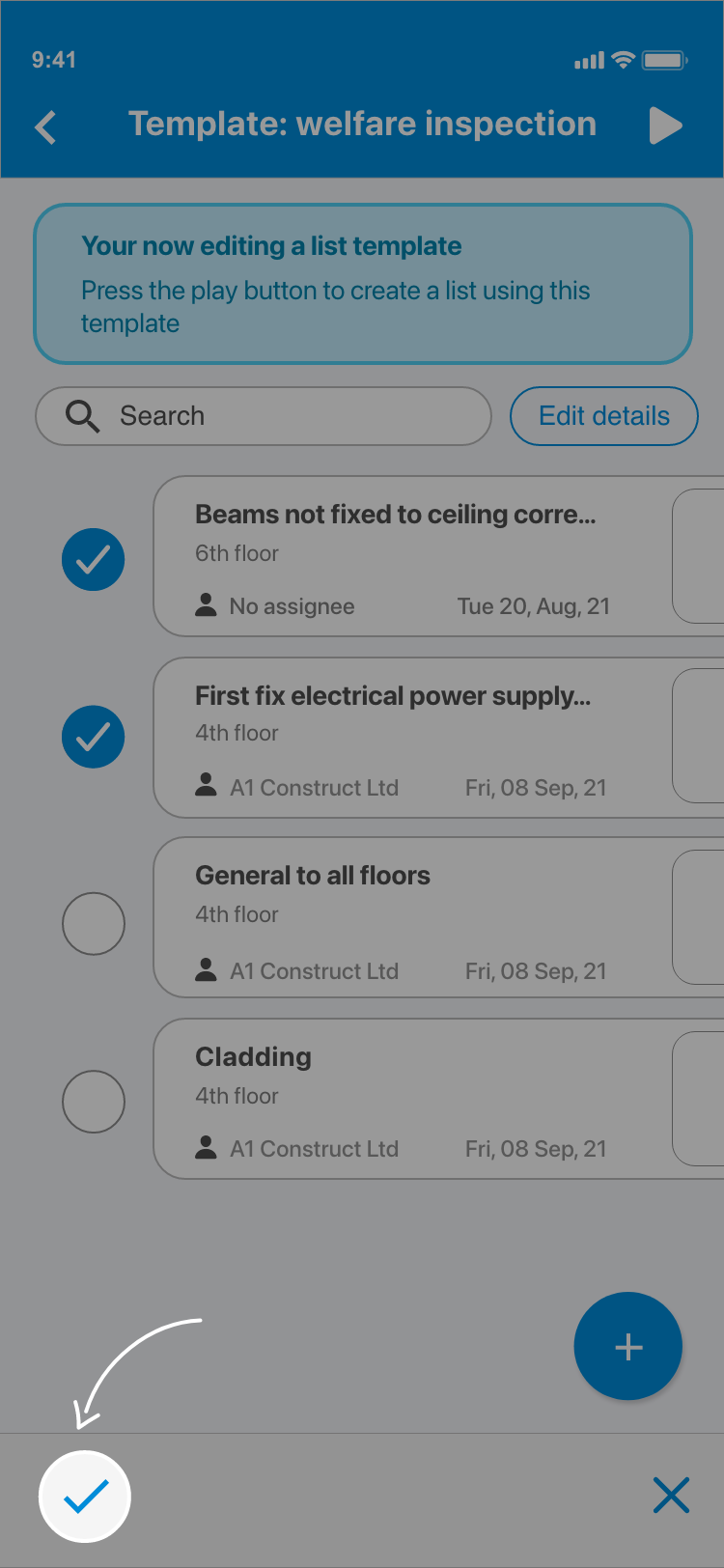Dismiss the editing template info banner

click(362, 283)
